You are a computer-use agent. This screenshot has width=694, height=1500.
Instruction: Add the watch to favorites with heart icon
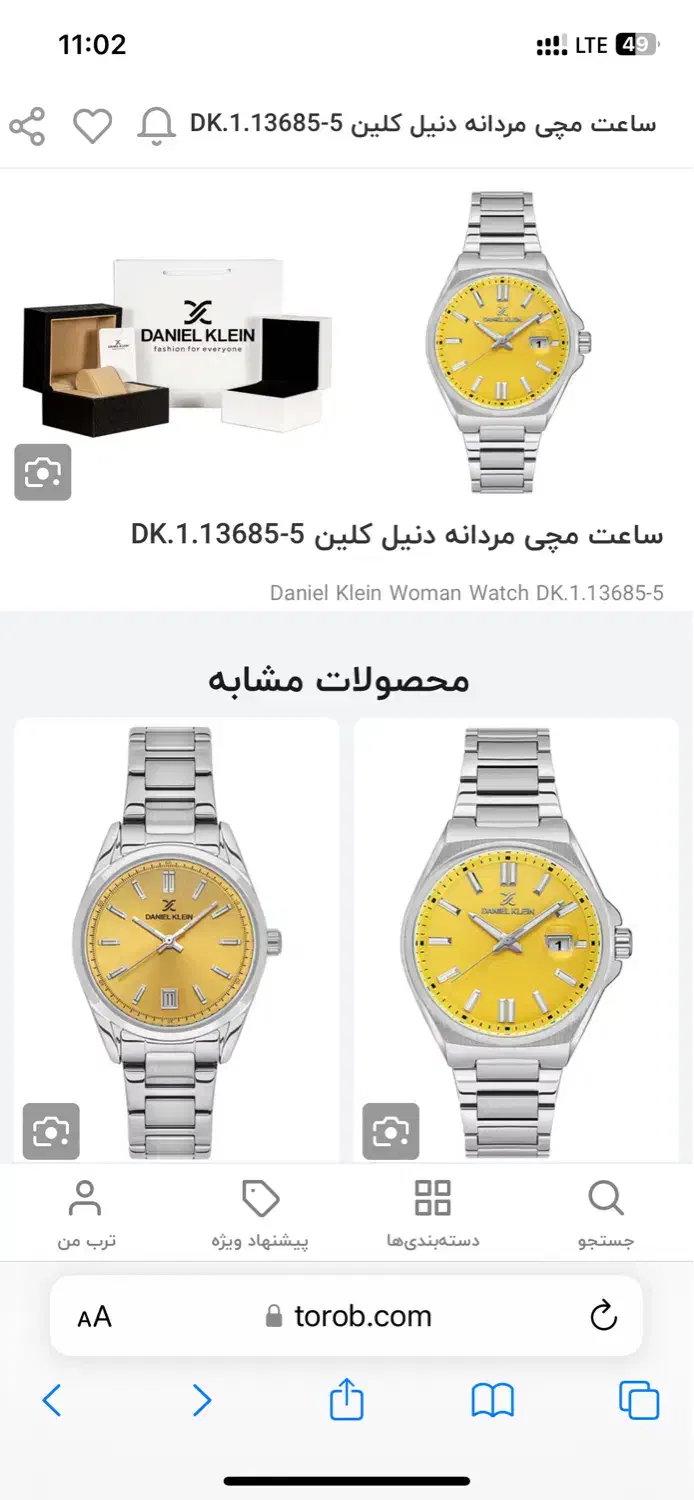tap(92, 126)
